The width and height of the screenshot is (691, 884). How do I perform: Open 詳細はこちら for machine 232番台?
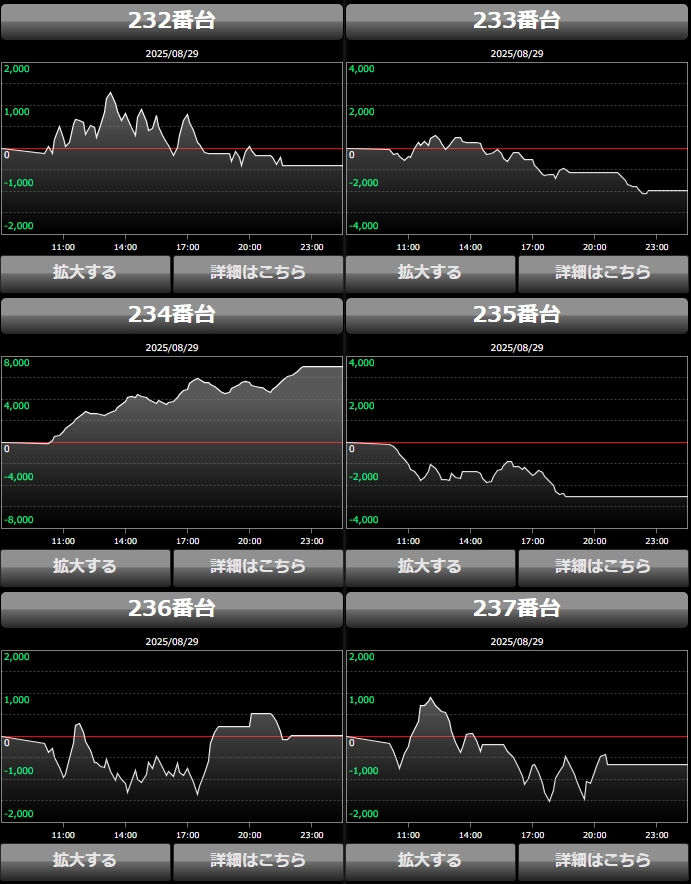(258, 272)
